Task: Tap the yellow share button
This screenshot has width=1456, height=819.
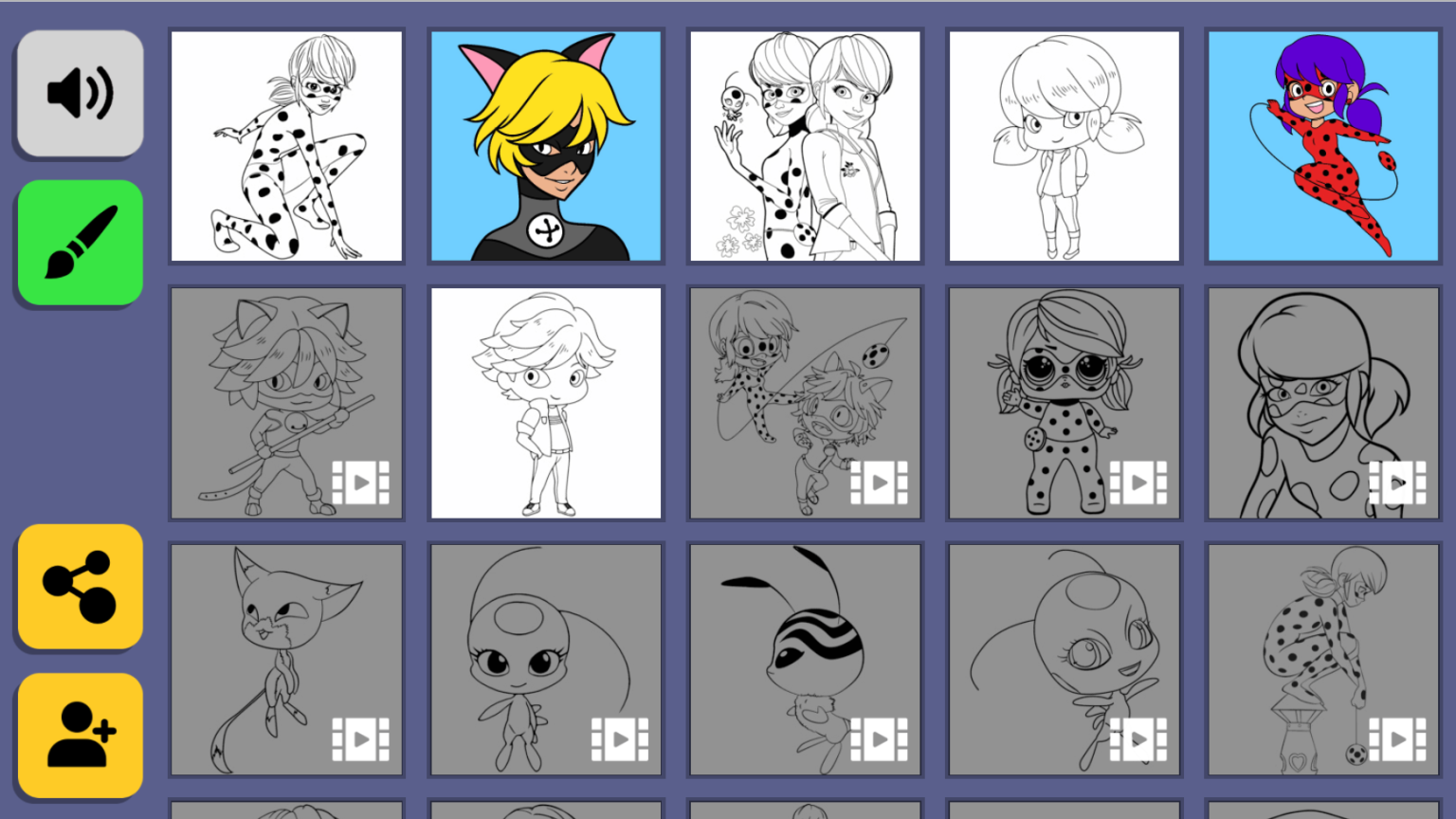Action: click(81, 587)
